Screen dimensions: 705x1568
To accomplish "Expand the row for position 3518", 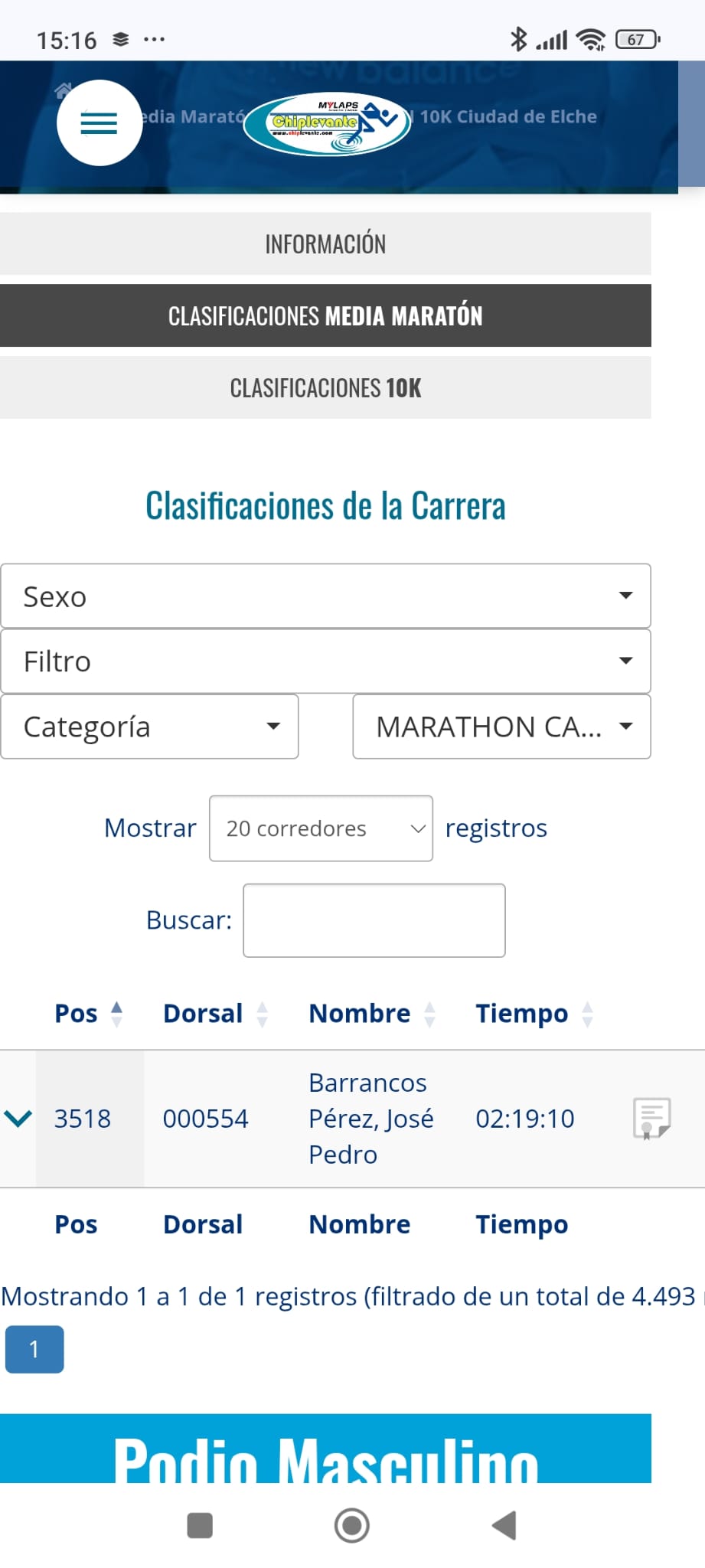I will pos(18,1119).
